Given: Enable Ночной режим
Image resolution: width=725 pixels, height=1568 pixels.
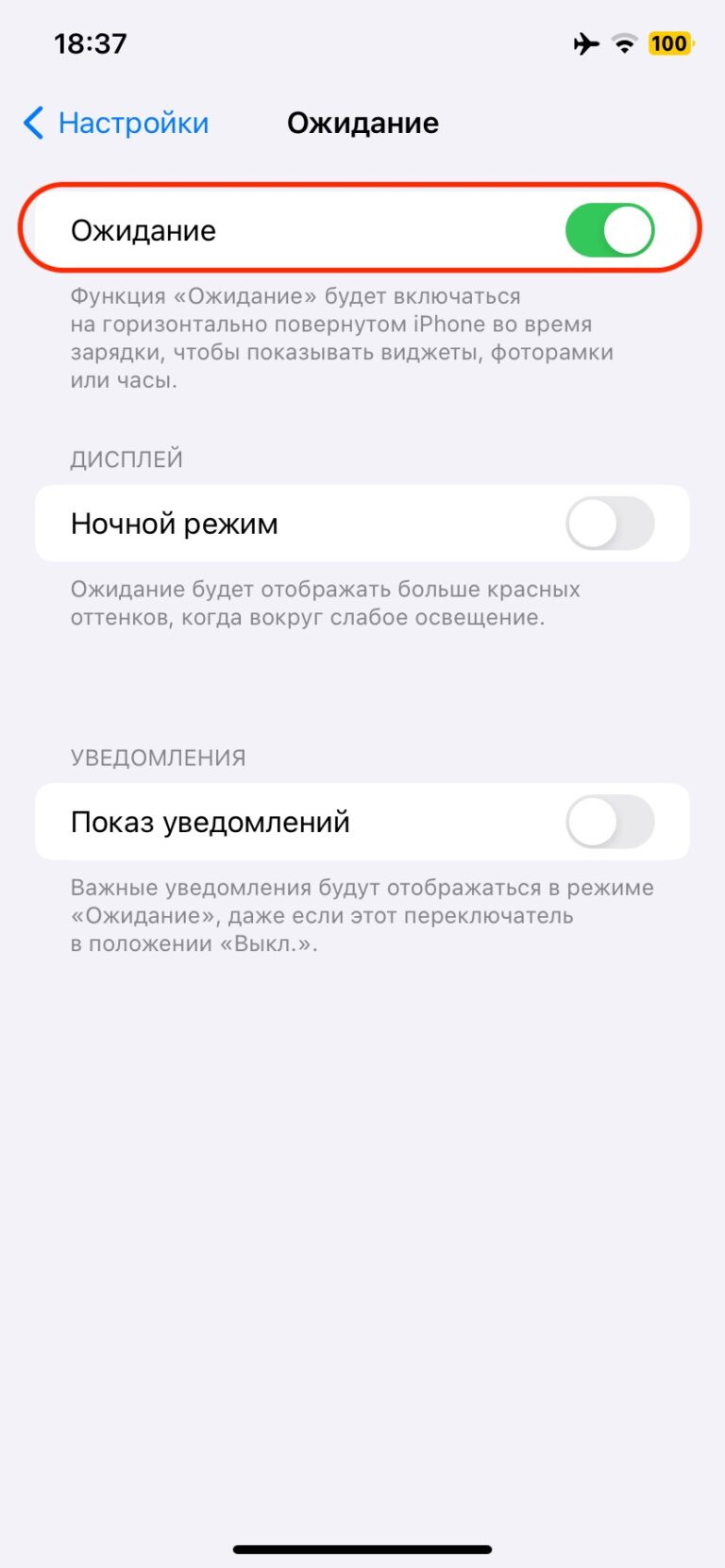Looking at the screenshot, I should tap(612, 524).
